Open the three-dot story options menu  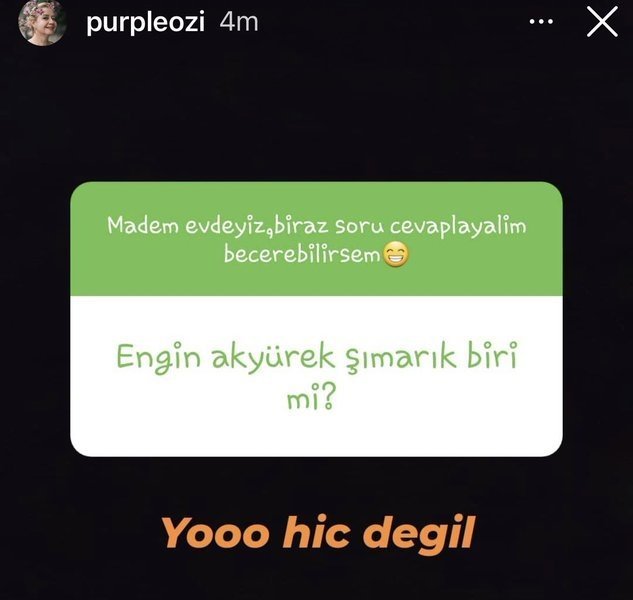541,21
